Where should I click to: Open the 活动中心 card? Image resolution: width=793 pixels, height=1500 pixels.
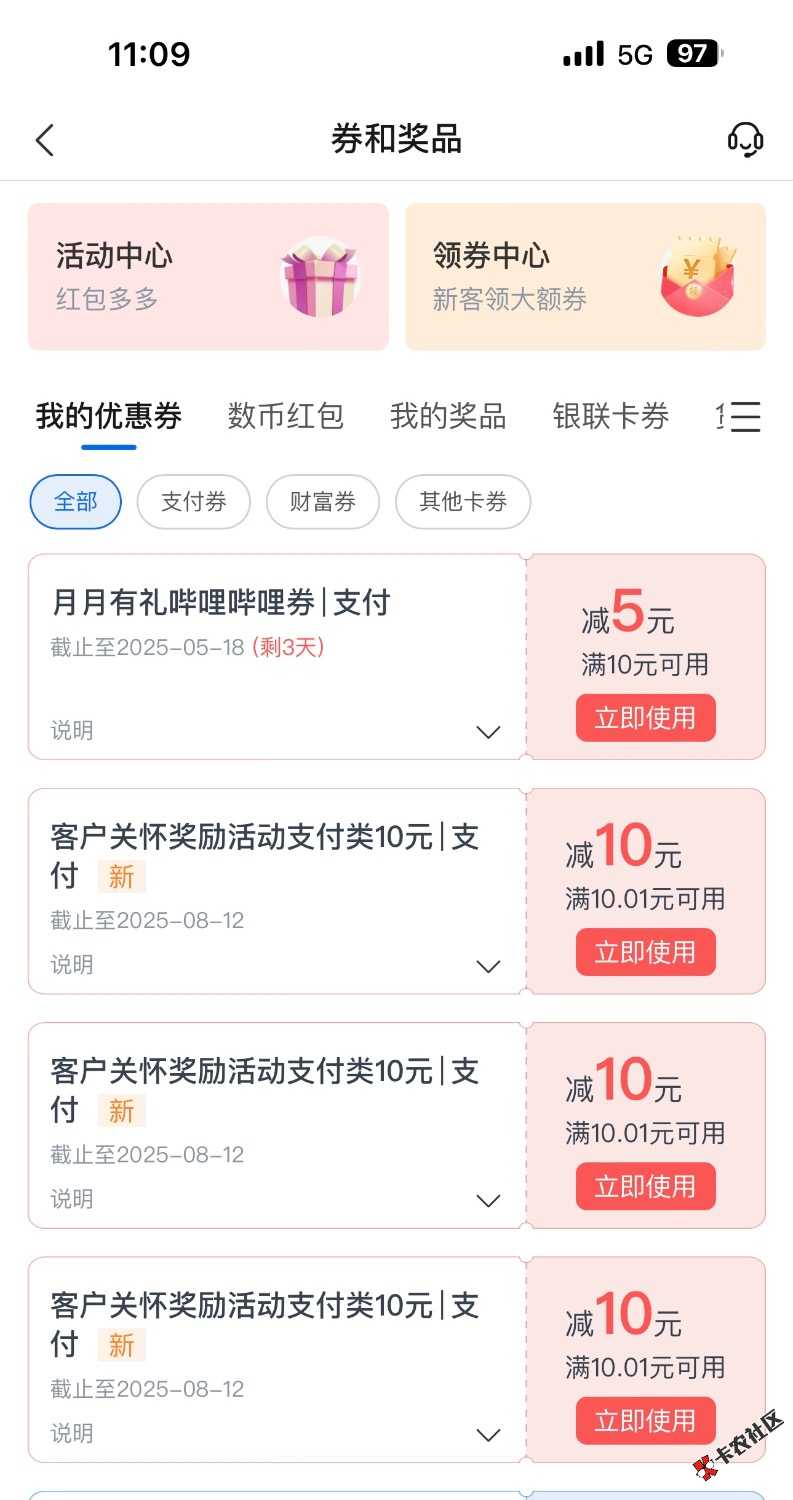tap(208, 277)
